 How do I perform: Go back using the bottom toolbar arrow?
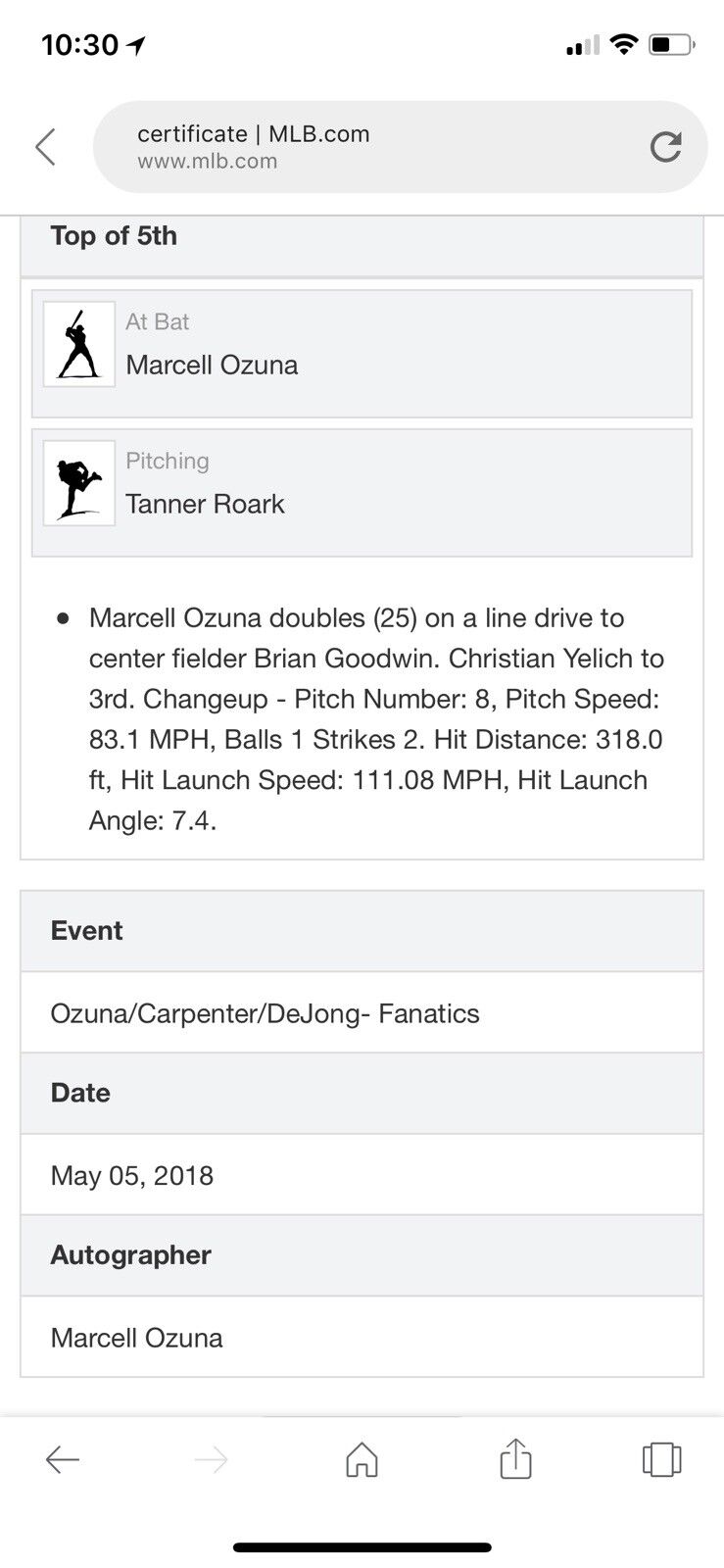point(63,1460)
